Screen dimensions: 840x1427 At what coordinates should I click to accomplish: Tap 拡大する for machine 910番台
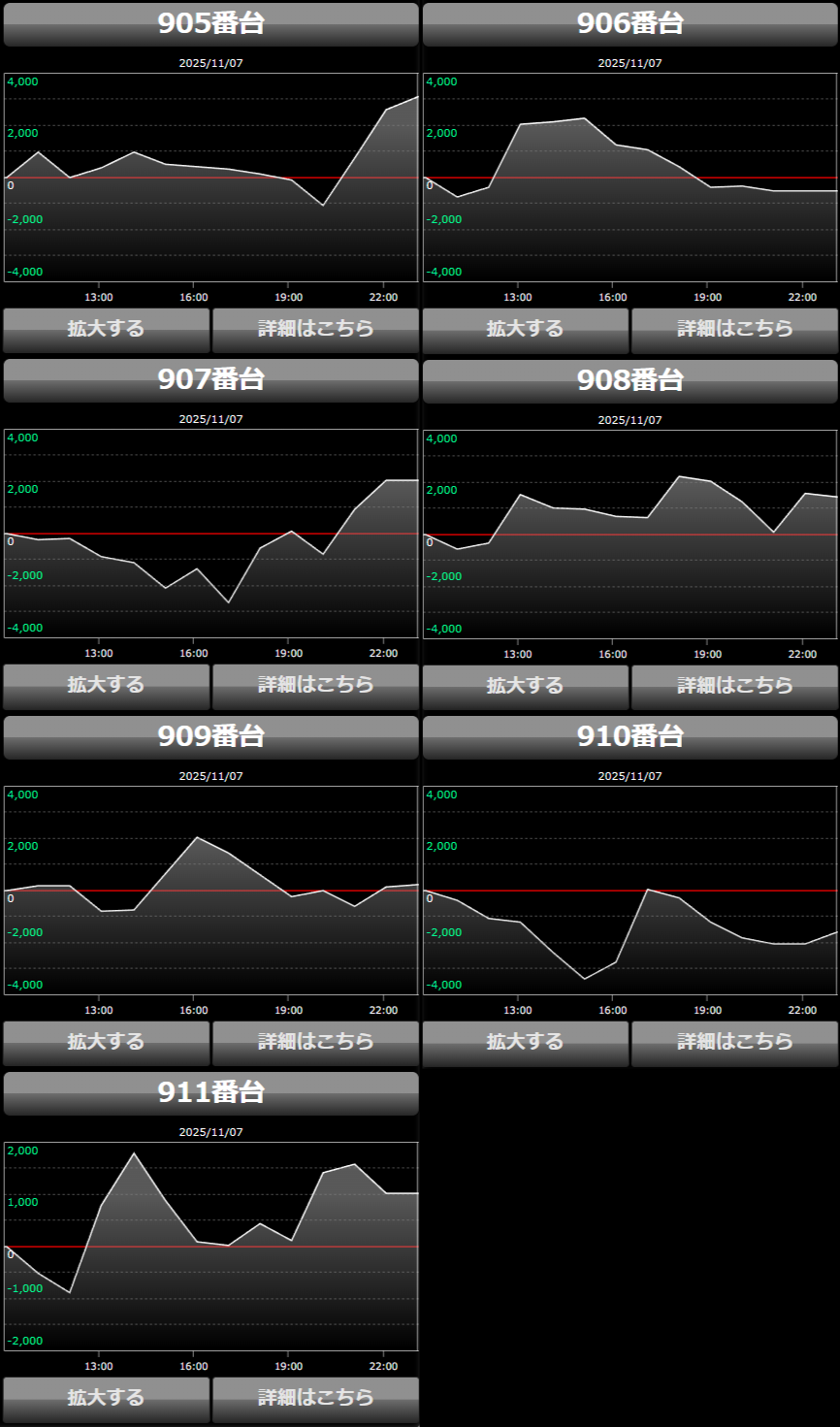coord(525,1042)
